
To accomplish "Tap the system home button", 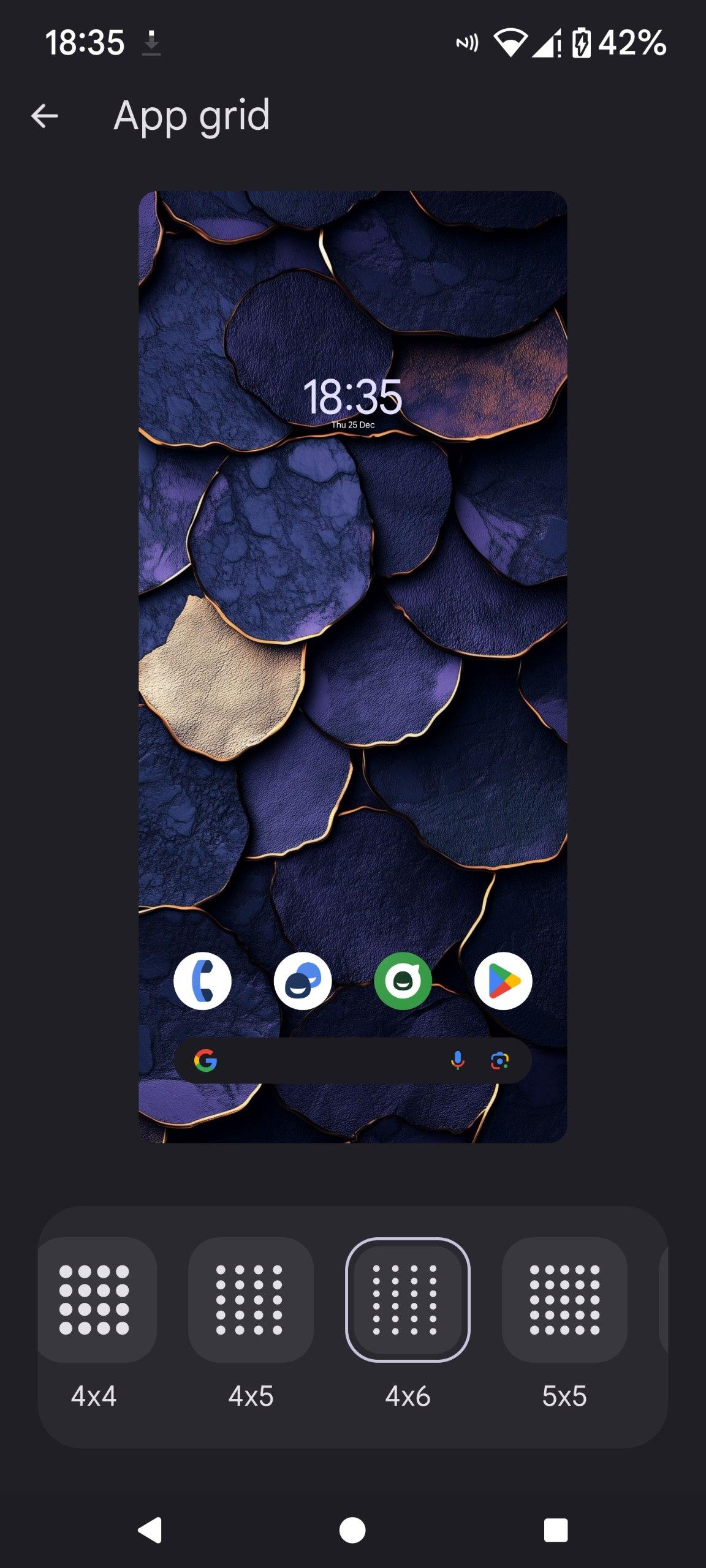I will click(352, 1530).
